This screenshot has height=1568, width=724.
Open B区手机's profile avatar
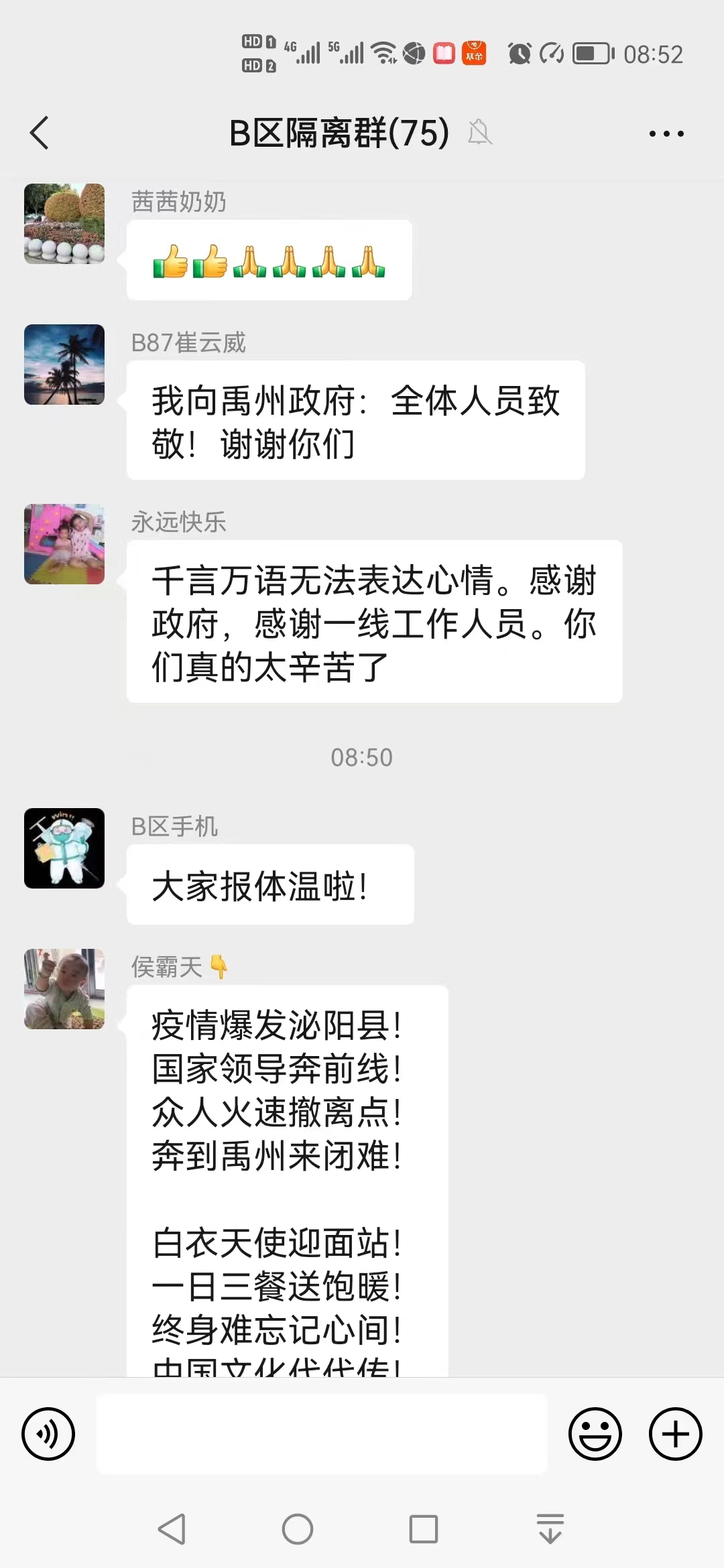[64, 848]
